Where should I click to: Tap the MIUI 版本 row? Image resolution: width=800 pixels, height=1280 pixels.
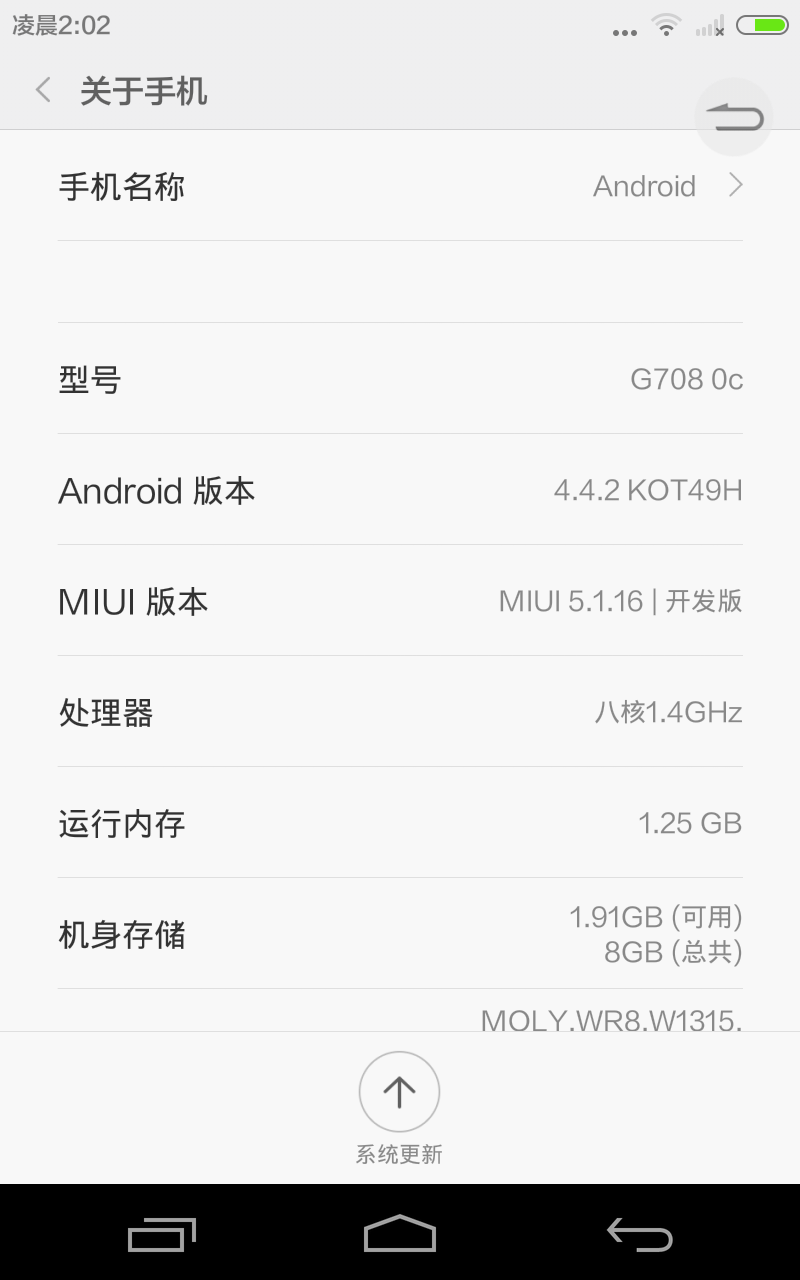pyautogui.click(x=400, y=602)
